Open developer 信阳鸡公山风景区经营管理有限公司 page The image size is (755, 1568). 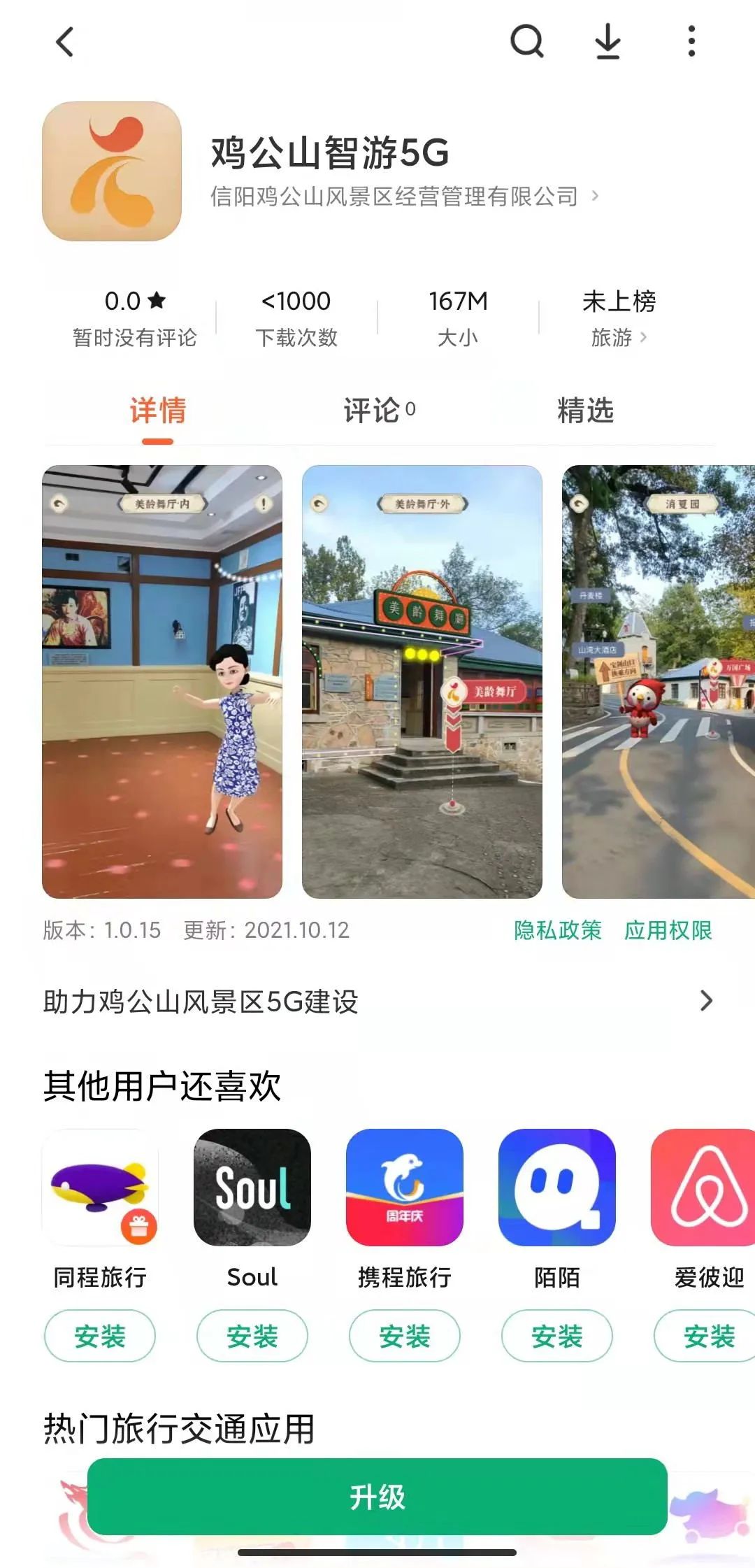(x=405, y=197)
